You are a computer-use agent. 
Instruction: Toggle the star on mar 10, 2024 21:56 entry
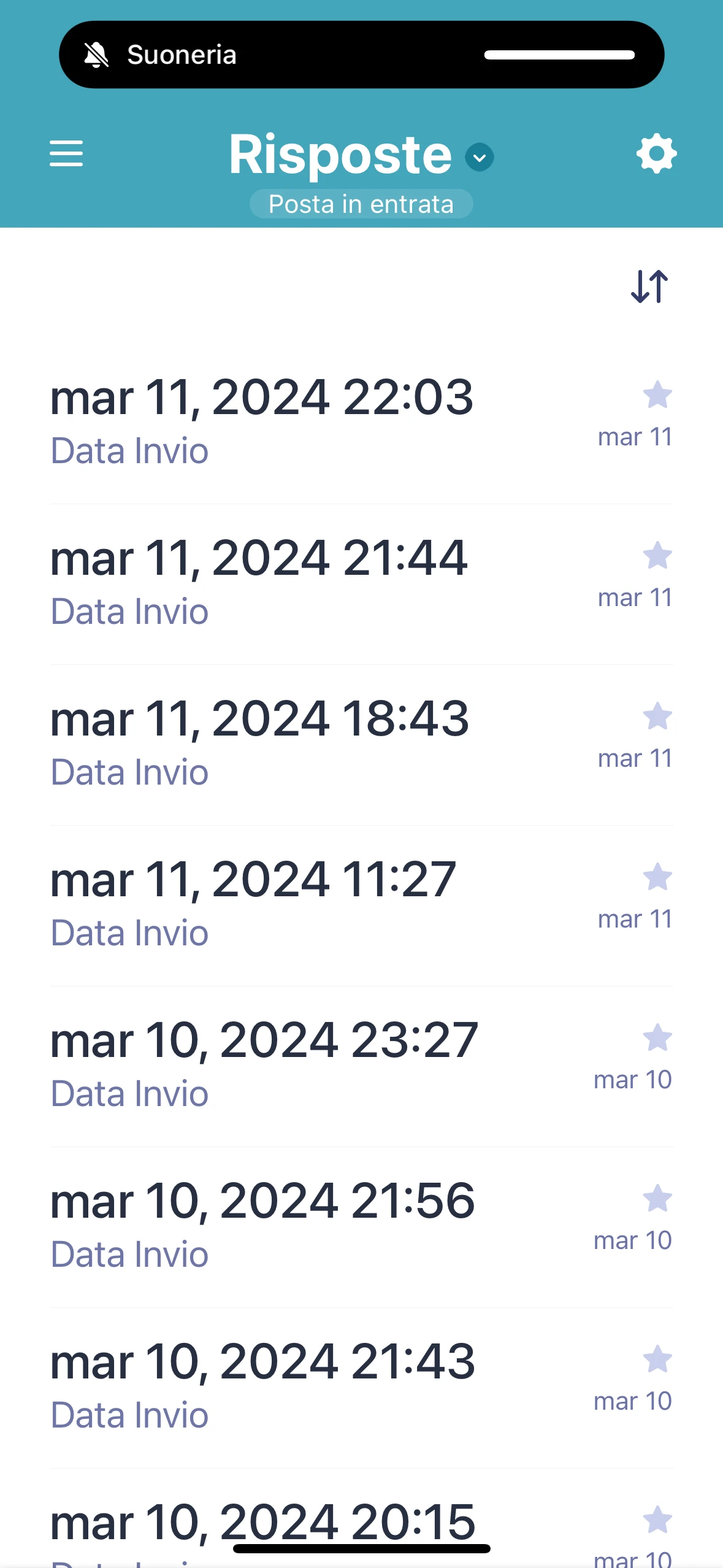657,1198
